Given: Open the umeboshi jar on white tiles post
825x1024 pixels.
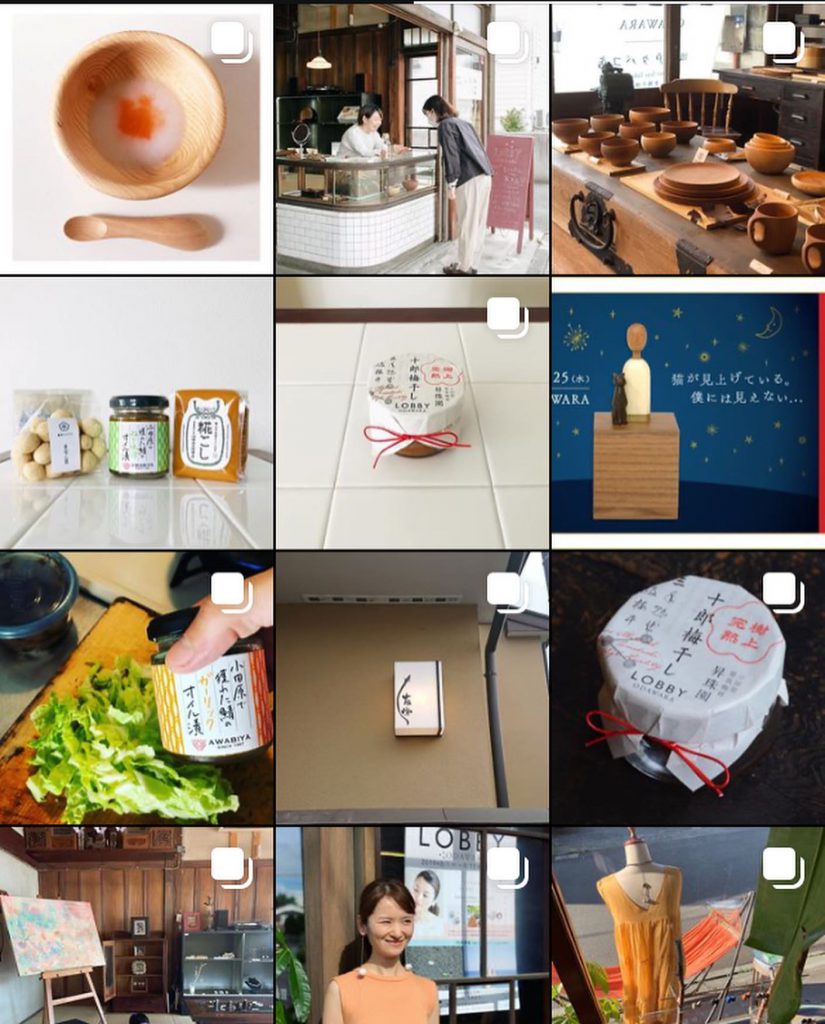Looking at the screenshot, I should click(x=411, y=413).
